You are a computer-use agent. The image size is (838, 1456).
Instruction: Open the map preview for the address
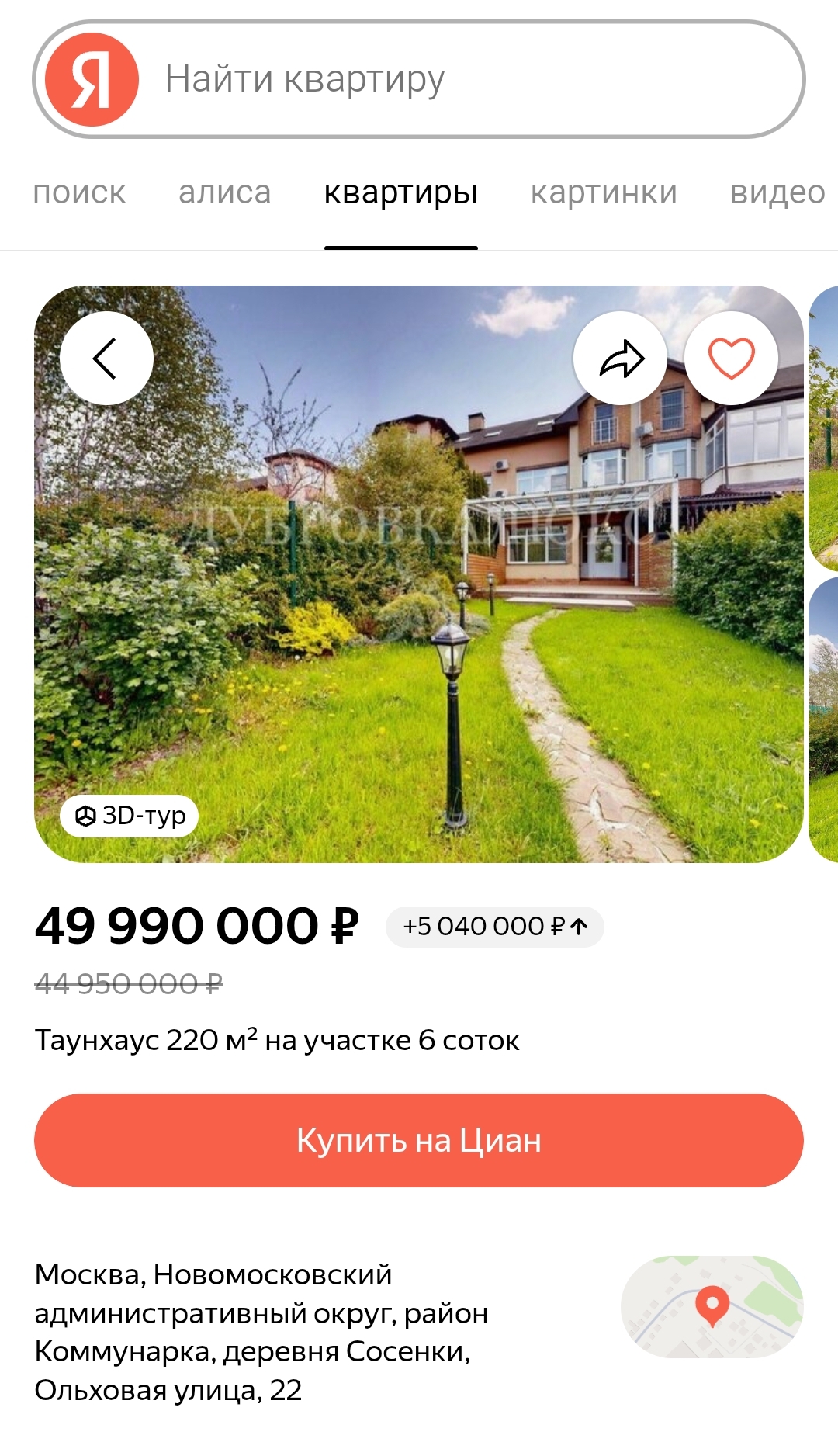pyautogui.click(x=712, y=1306)
